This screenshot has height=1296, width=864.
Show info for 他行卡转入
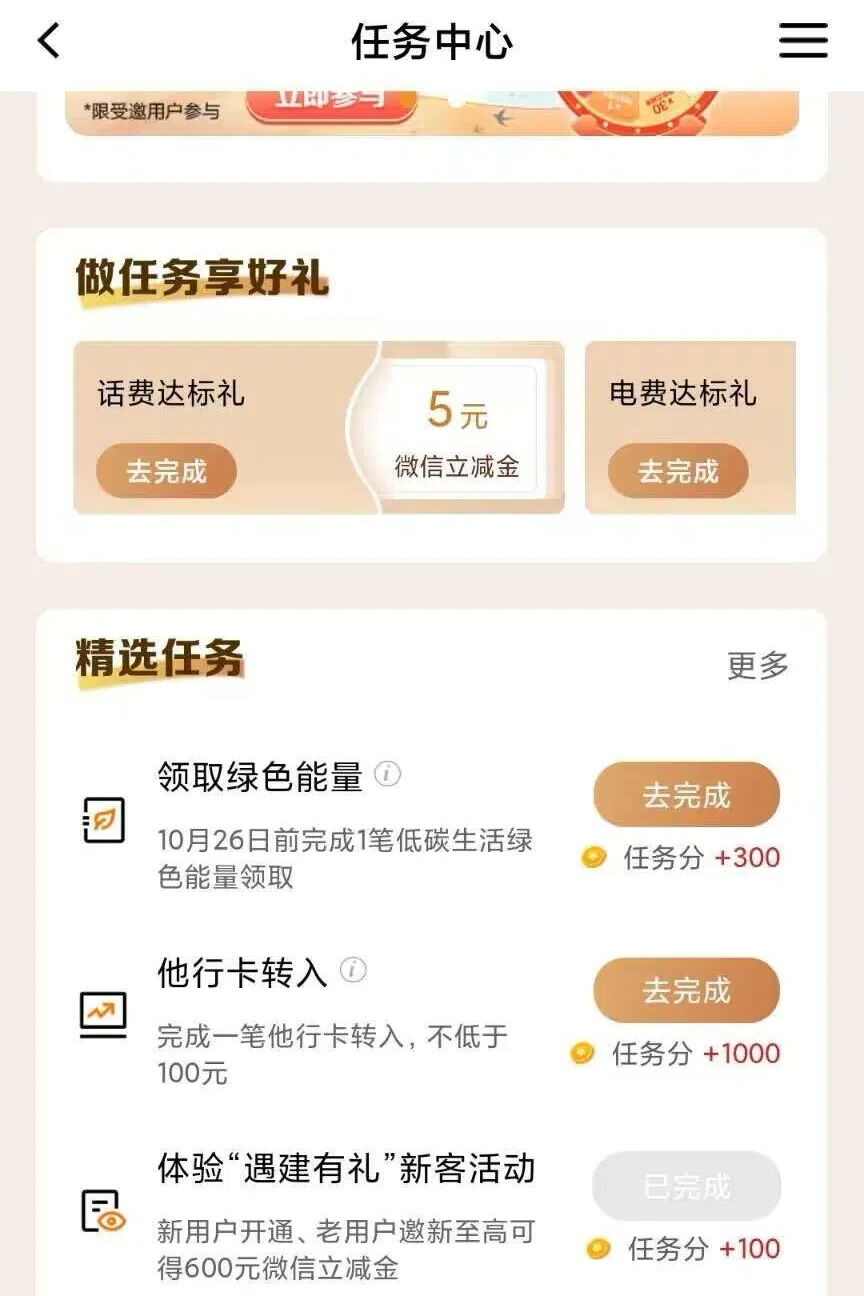[353, 970]
